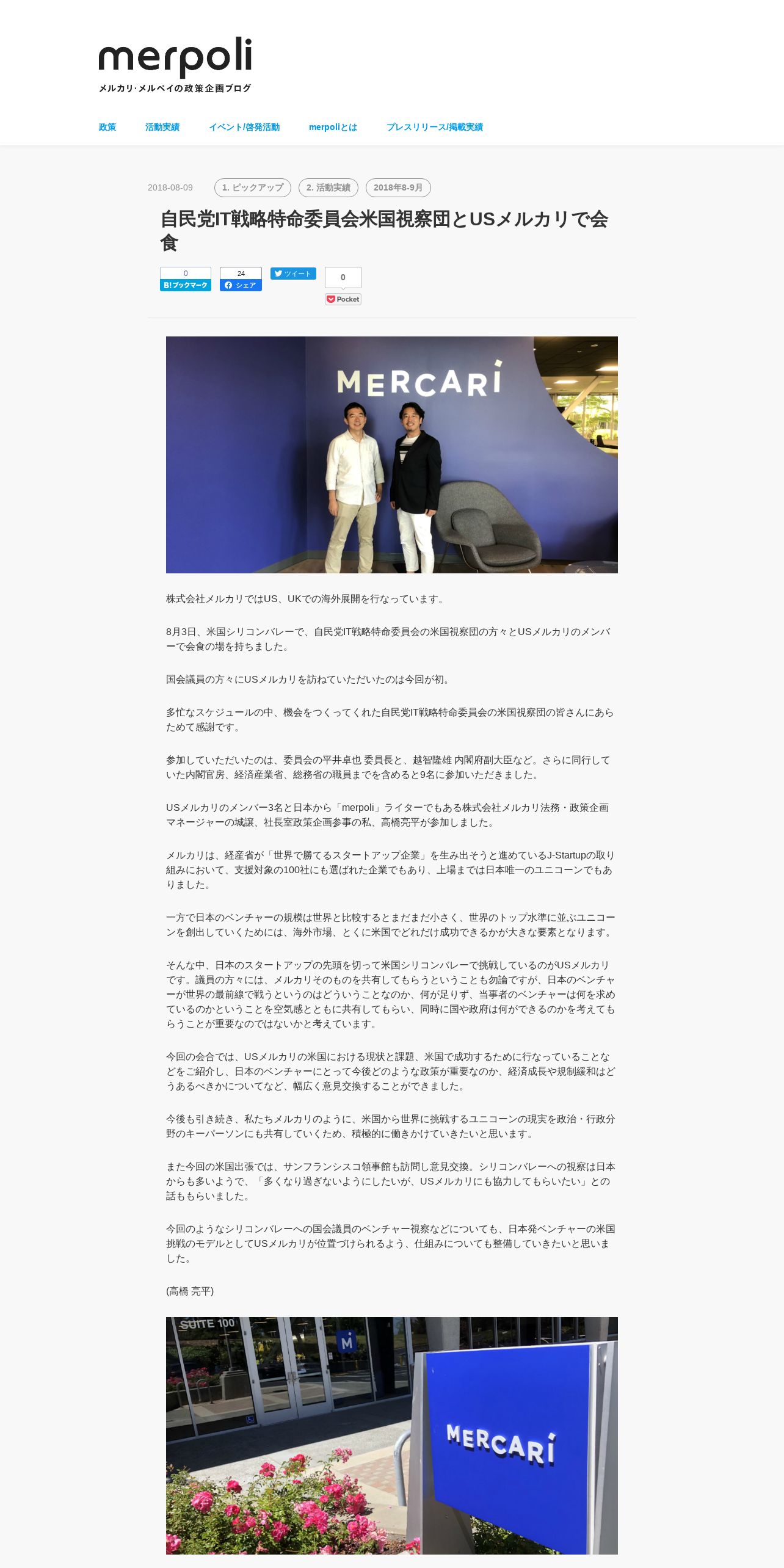
Task: Add a Hatena B!ブックマーク
Action: 186,285
